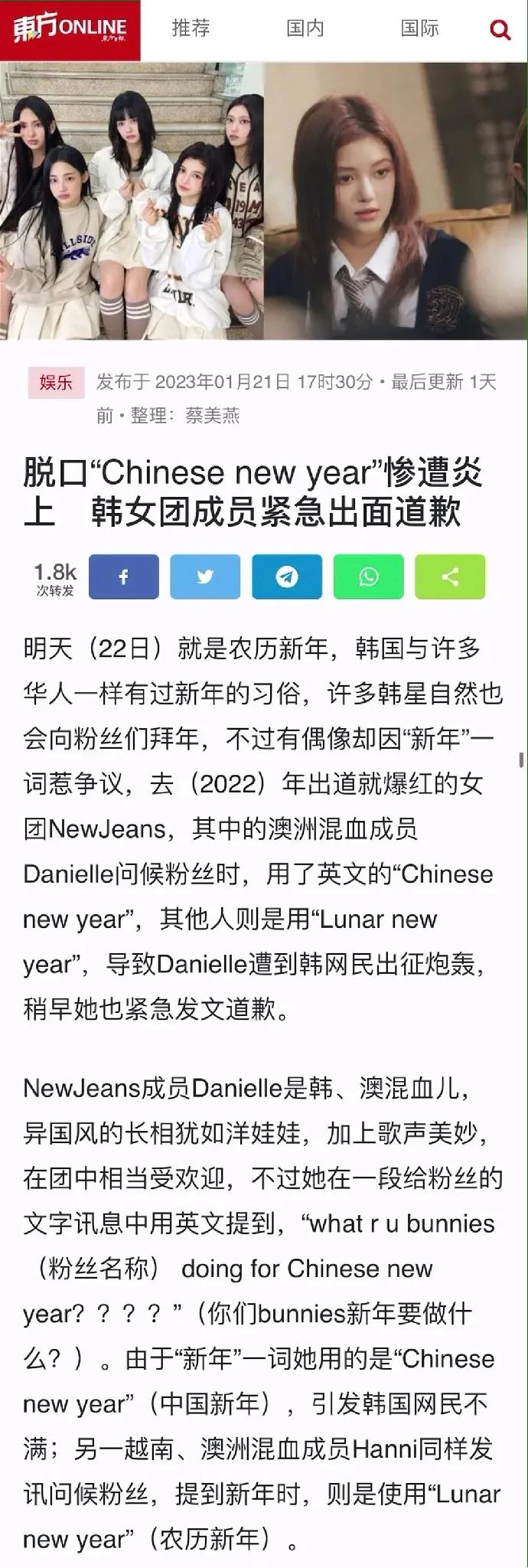The image size is (528, 1568).
Task: Switch to the 国内 tab
Action: [x=305, y=29]
